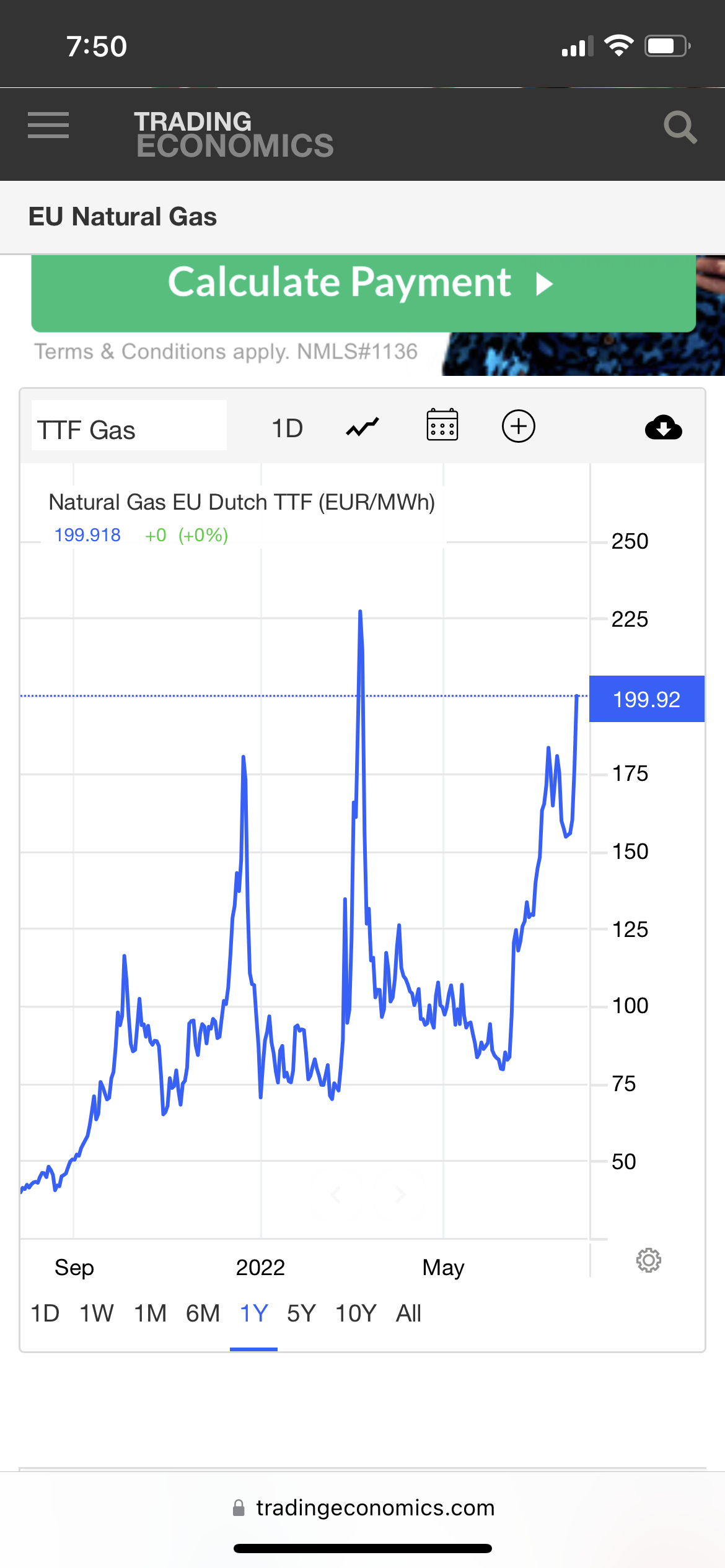Switch chart range to 1D

tap(45, 1313)
